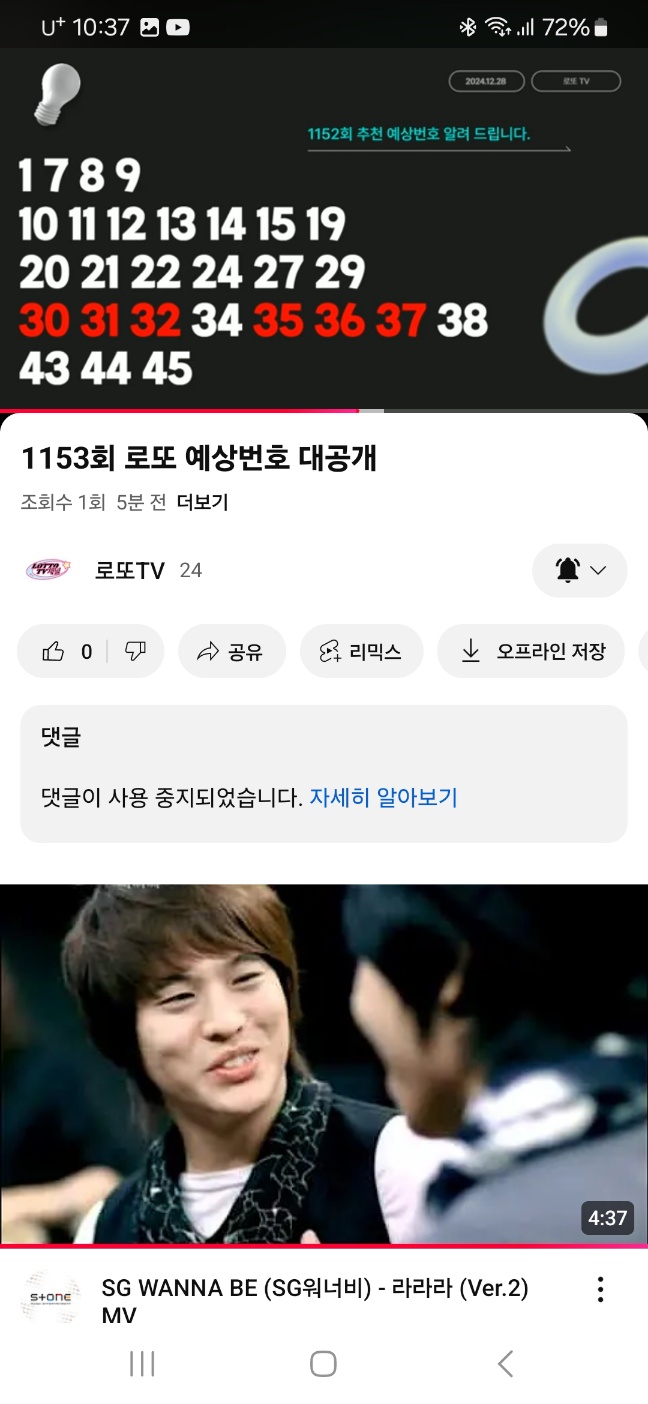
Task: Dislike this video
Action: [135, 652]
